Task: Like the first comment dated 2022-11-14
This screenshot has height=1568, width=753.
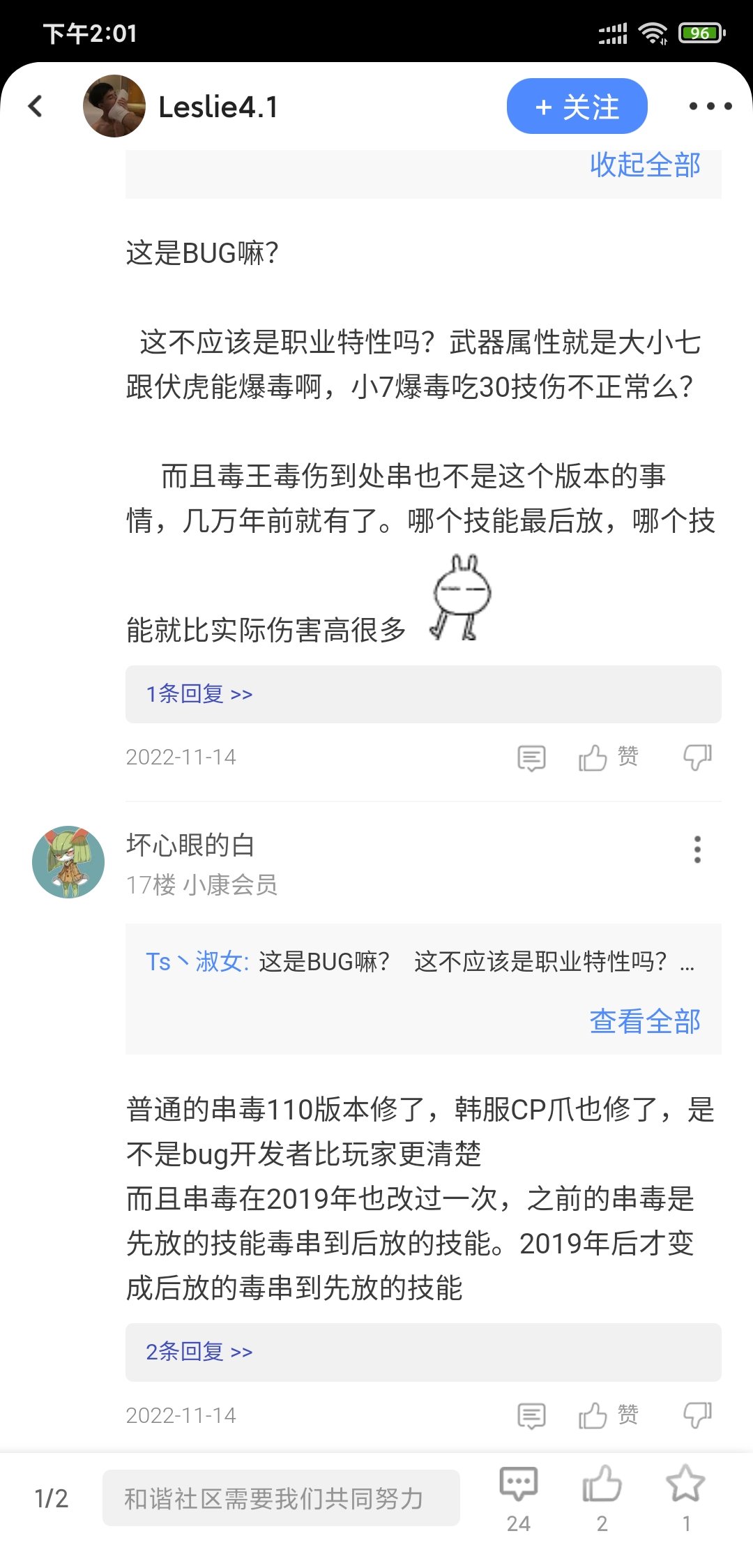Action: tap(608, 757)
